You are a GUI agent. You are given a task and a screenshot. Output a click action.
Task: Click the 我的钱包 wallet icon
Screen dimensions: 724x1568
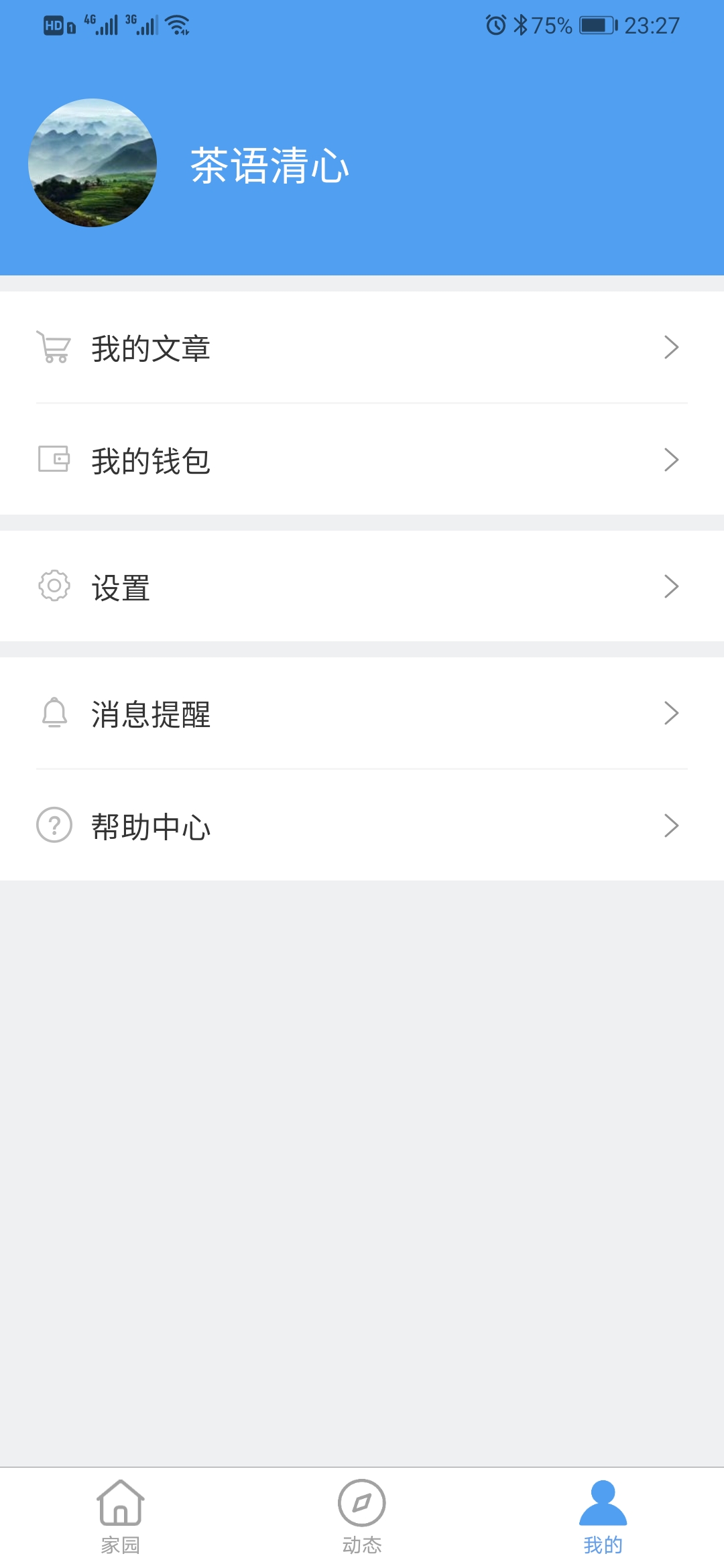click(54, 460)
